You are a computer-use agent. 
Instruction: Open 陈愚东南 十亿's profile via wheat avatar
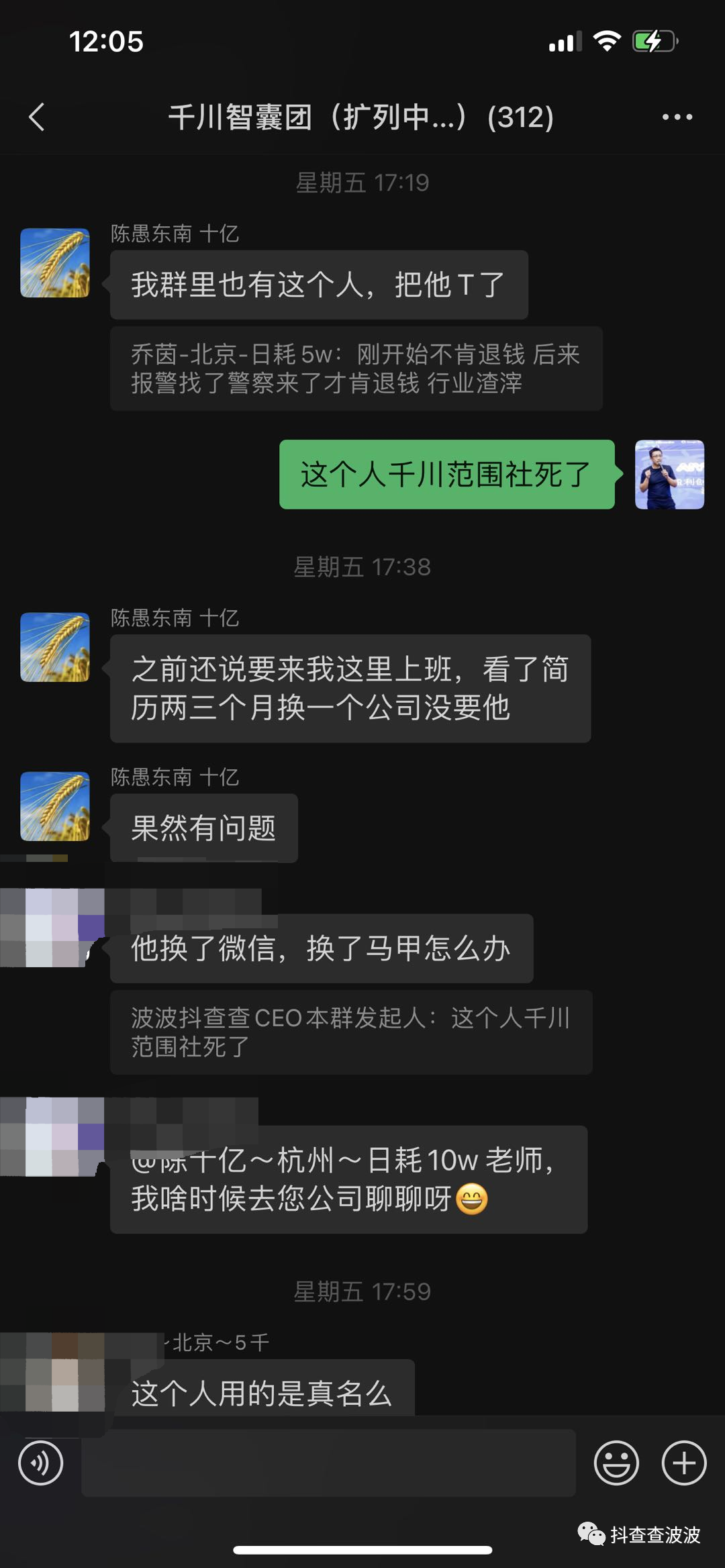point(56,262)
